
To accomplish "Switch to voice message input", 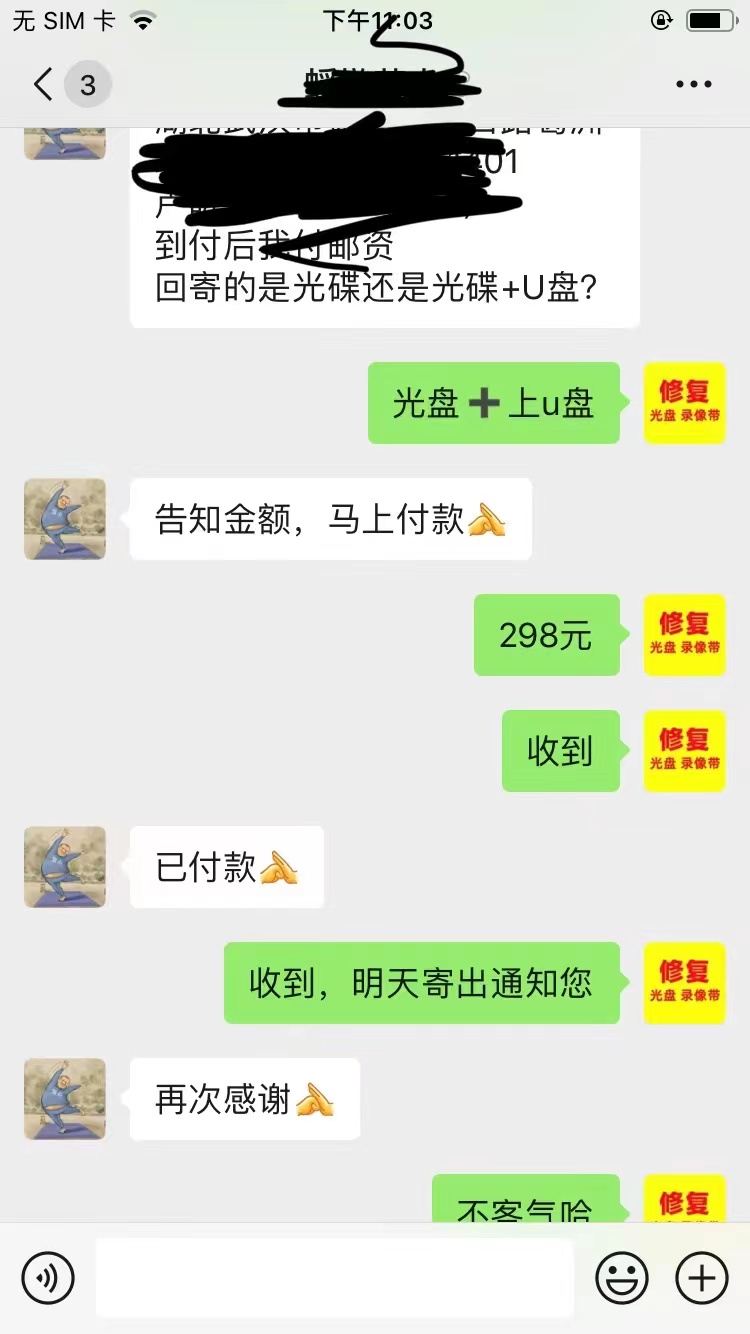I will tap(48, 1277).
